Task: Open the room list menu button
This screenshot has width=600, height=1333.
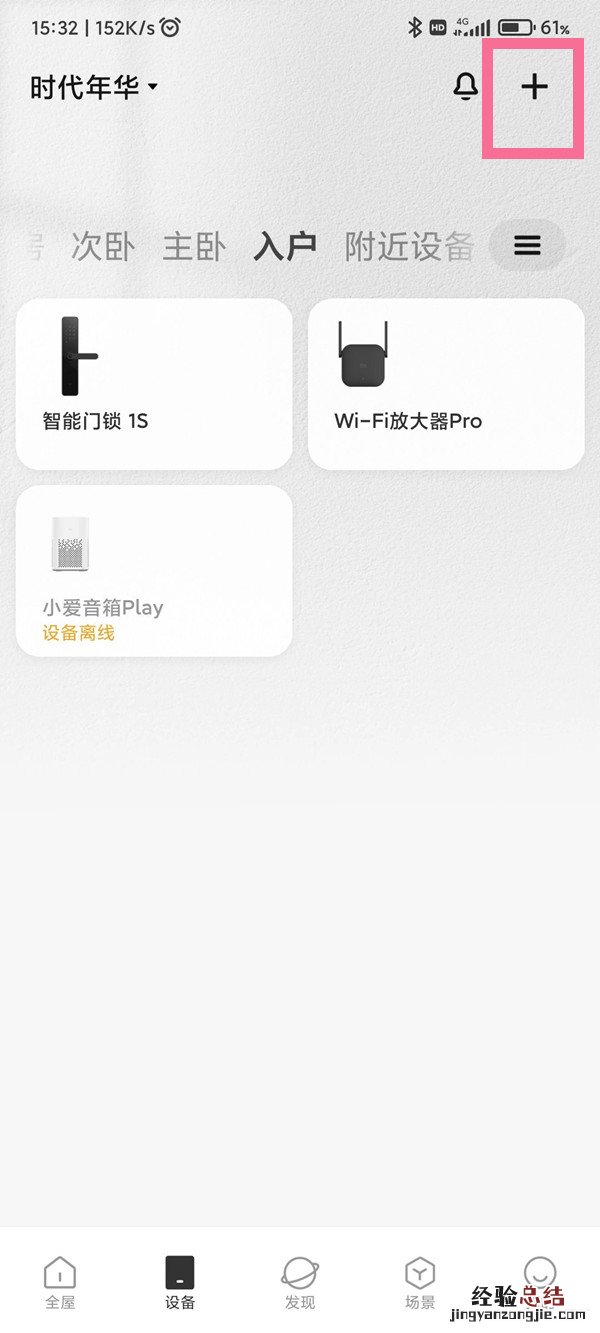Action: tap(527, 246)
